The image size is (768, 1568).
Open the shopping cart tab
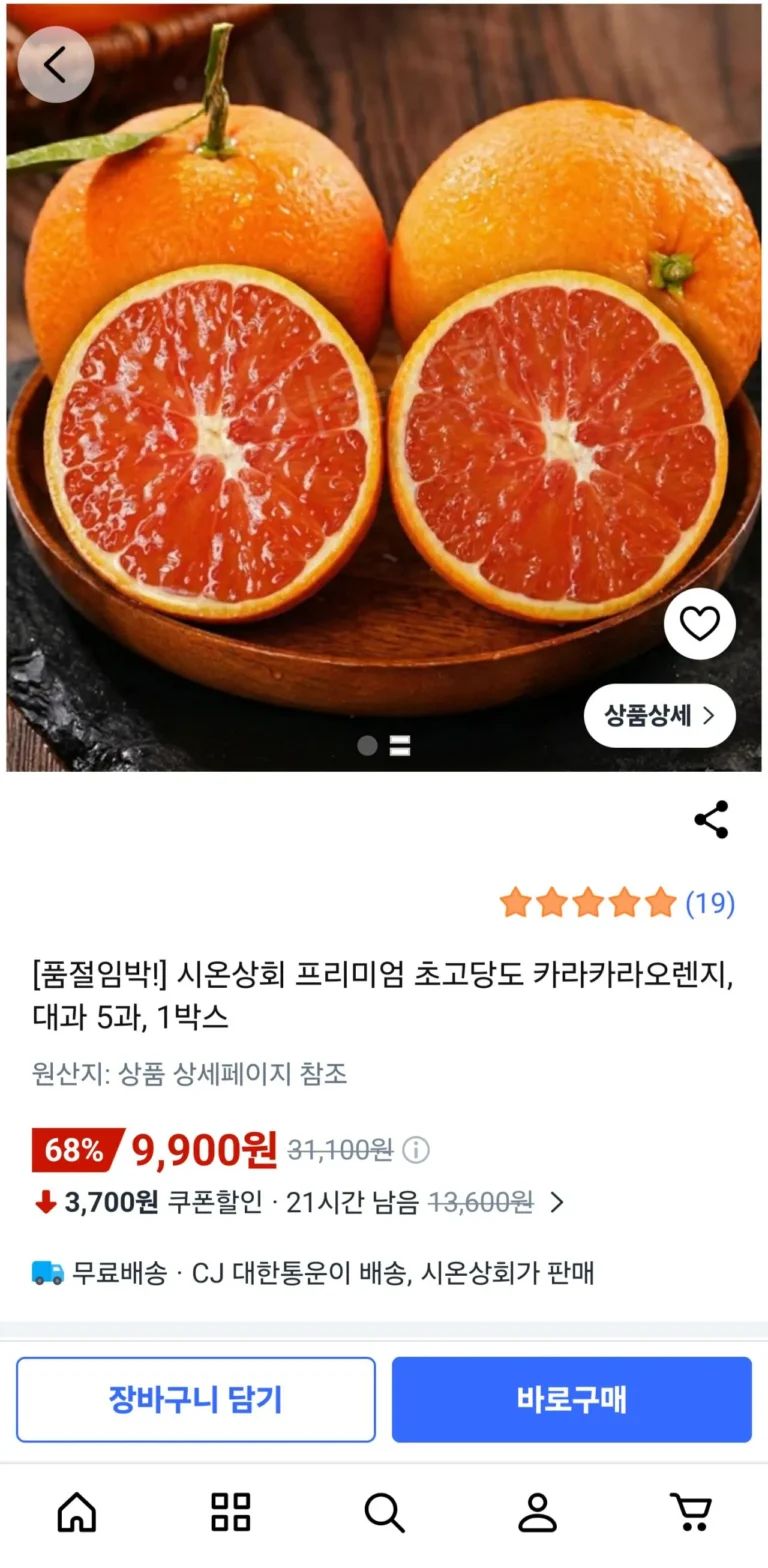690,1512
